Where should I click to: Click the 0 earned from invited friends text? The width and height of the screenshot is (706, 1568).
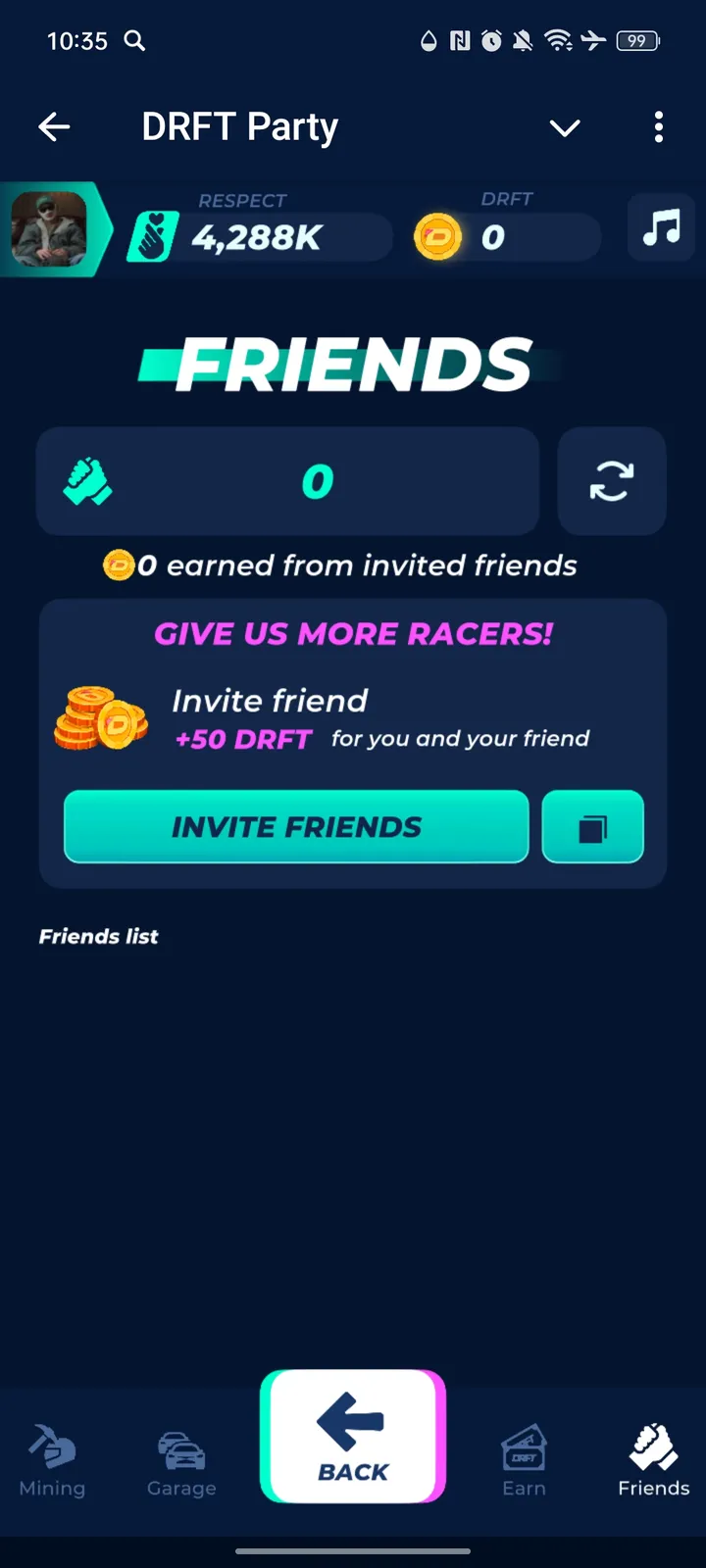click(x=339, y=565)
